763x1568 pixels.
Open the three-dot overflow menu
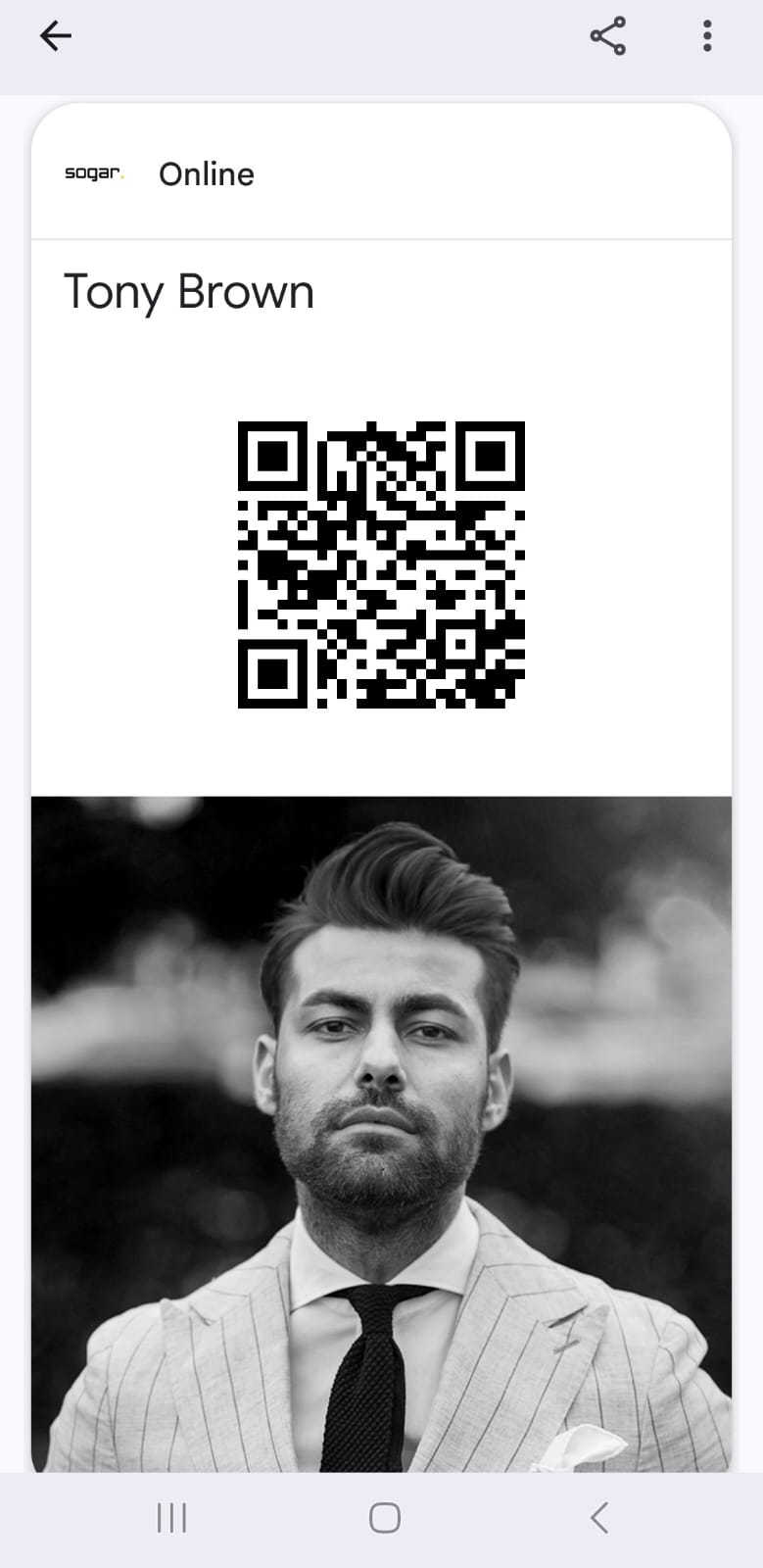click(707, 36)
